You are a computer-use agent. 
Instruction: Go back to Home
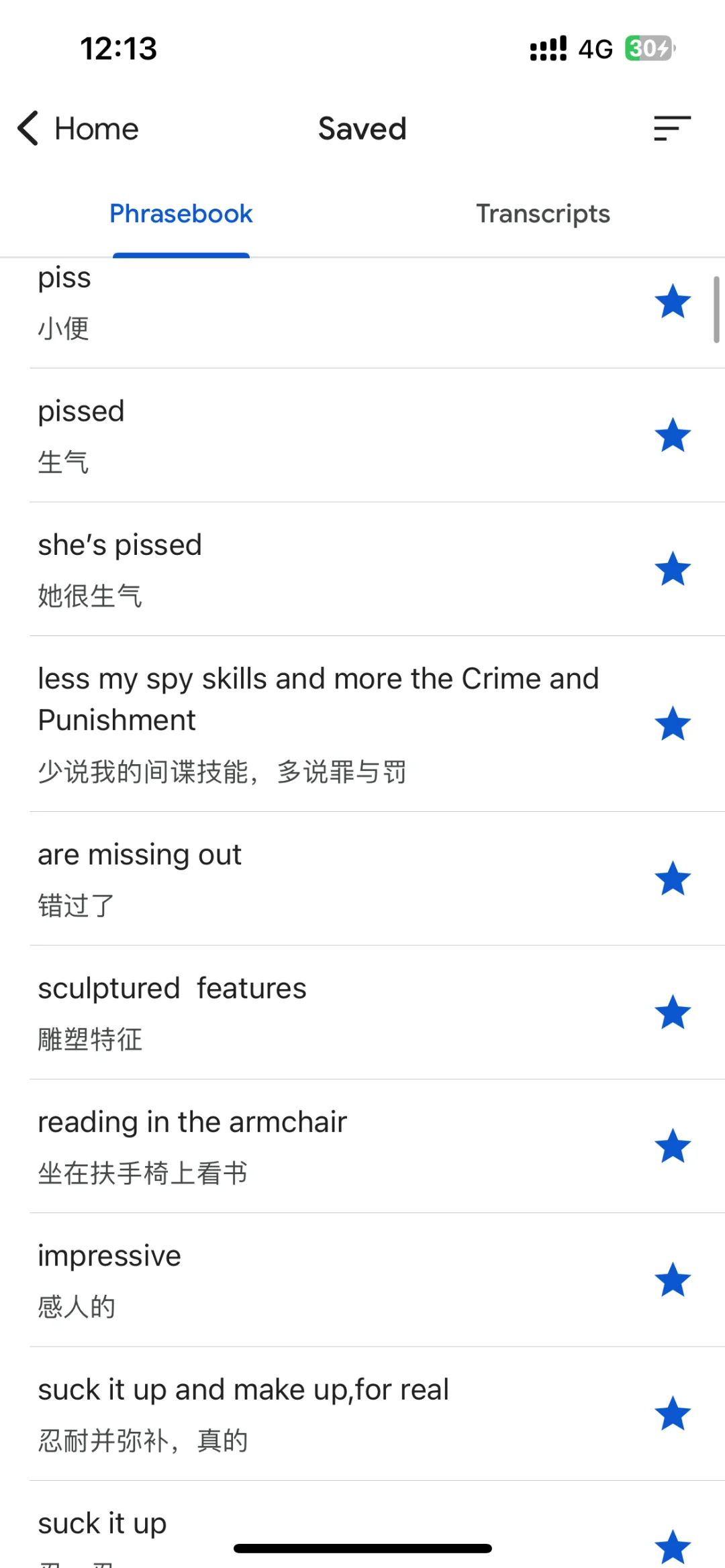78,128
